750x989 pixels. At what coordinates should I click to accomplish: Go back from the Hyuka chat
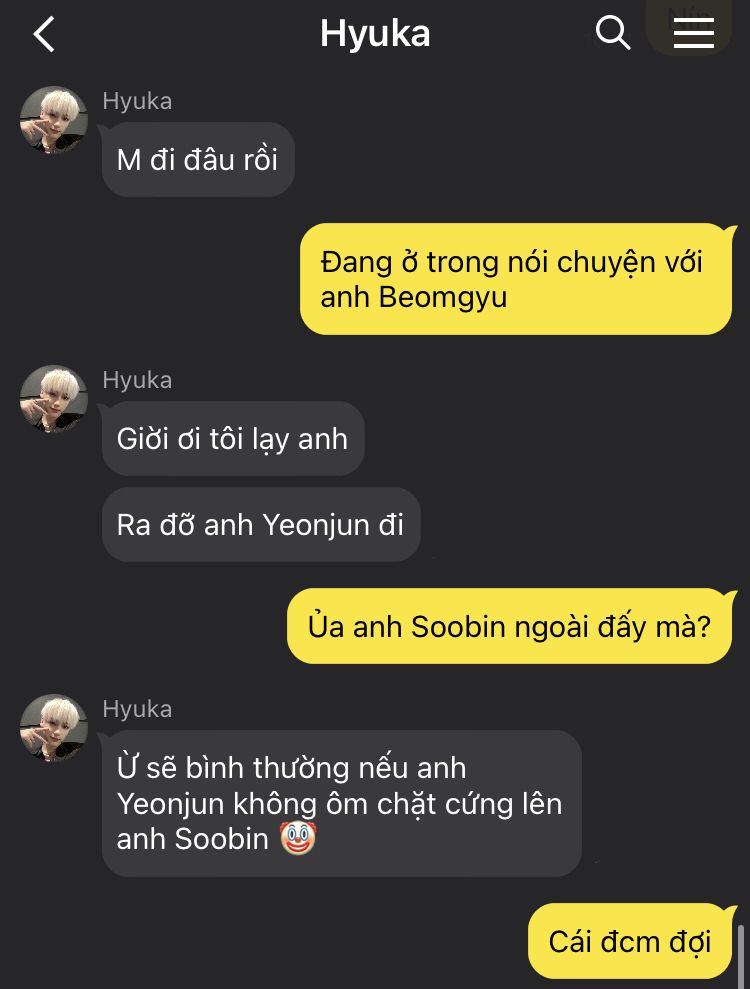pyautogui.click(x=44, y=34)
